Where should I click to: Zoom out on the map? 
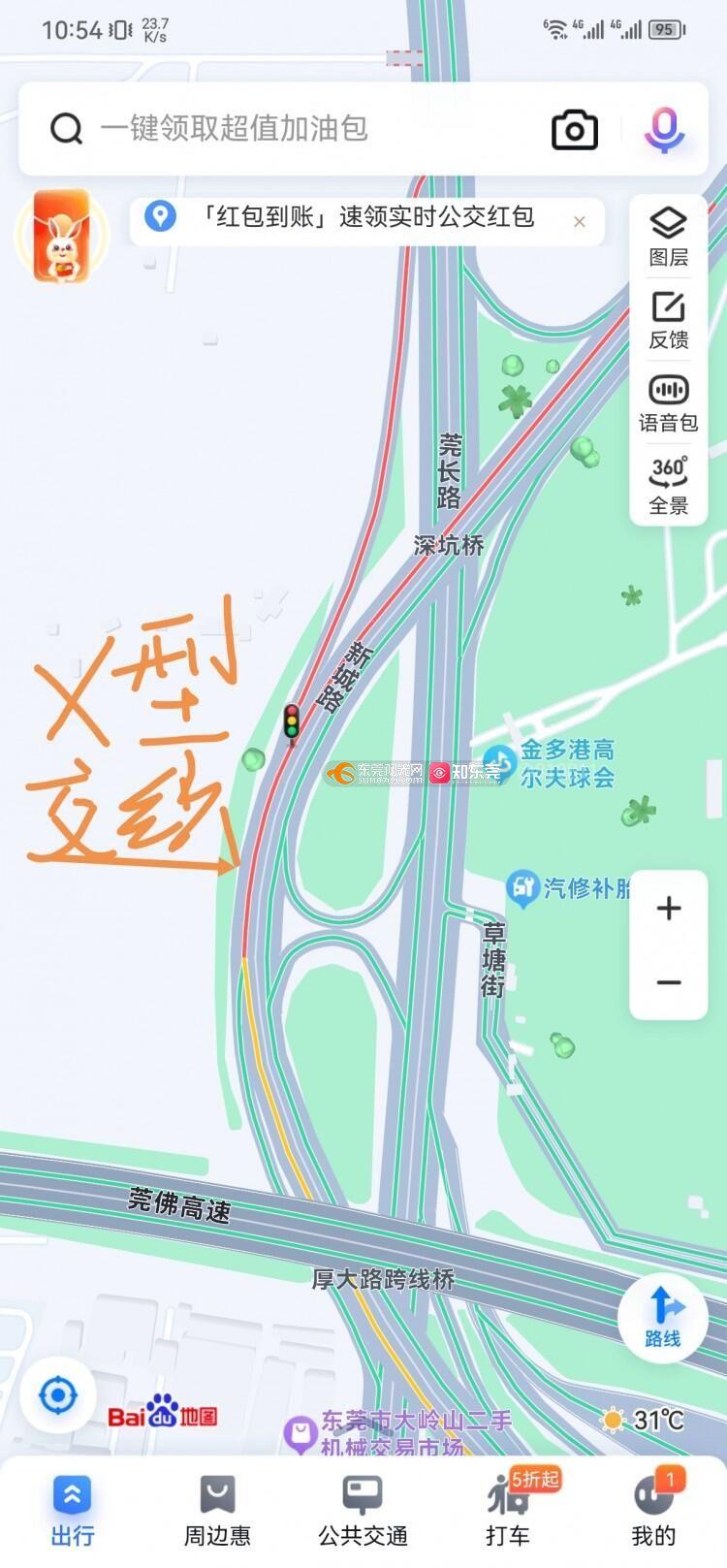pos(669,981)
